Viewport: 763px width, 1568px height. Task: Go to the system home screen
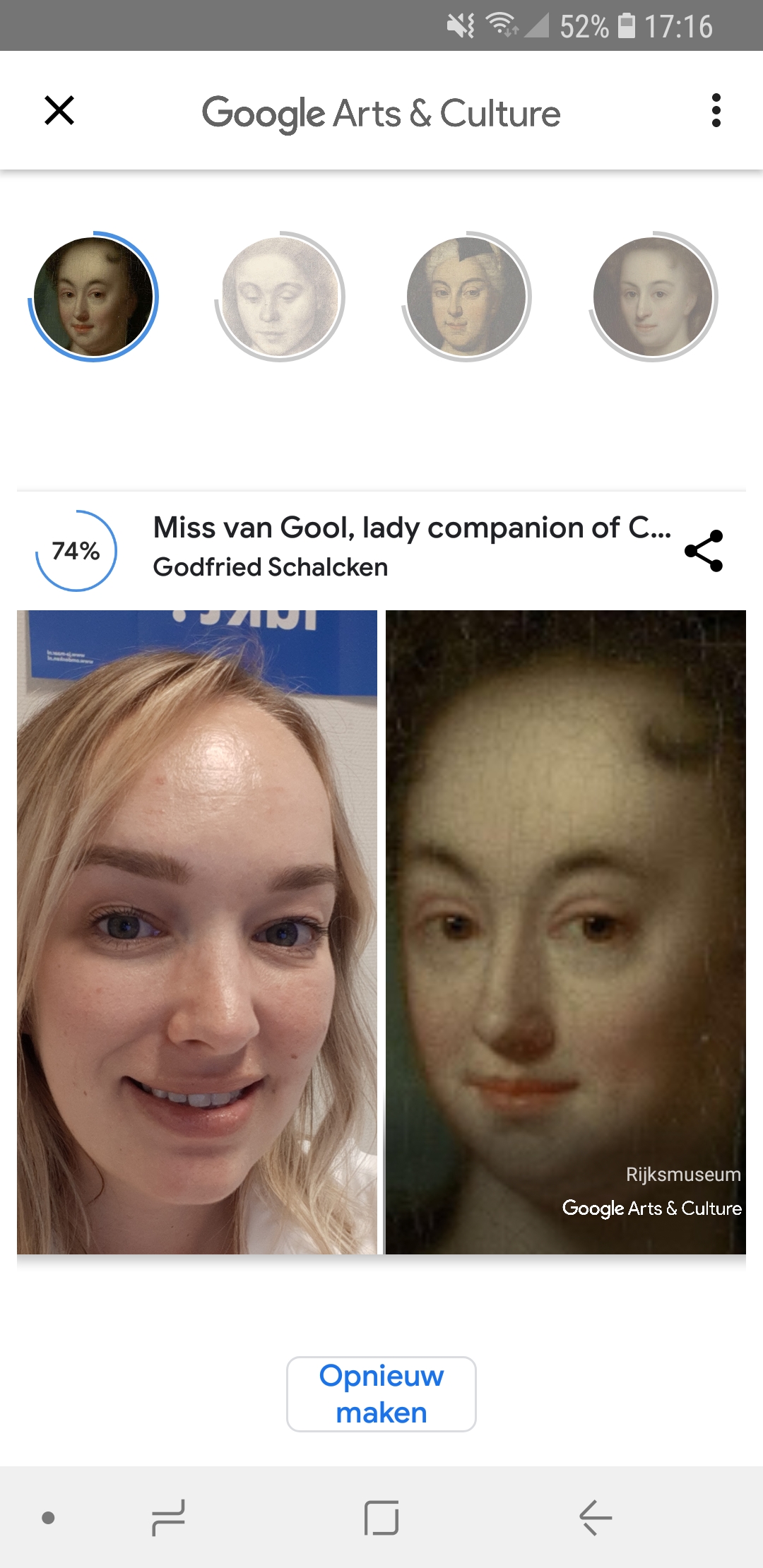(x=381, y=1518)
